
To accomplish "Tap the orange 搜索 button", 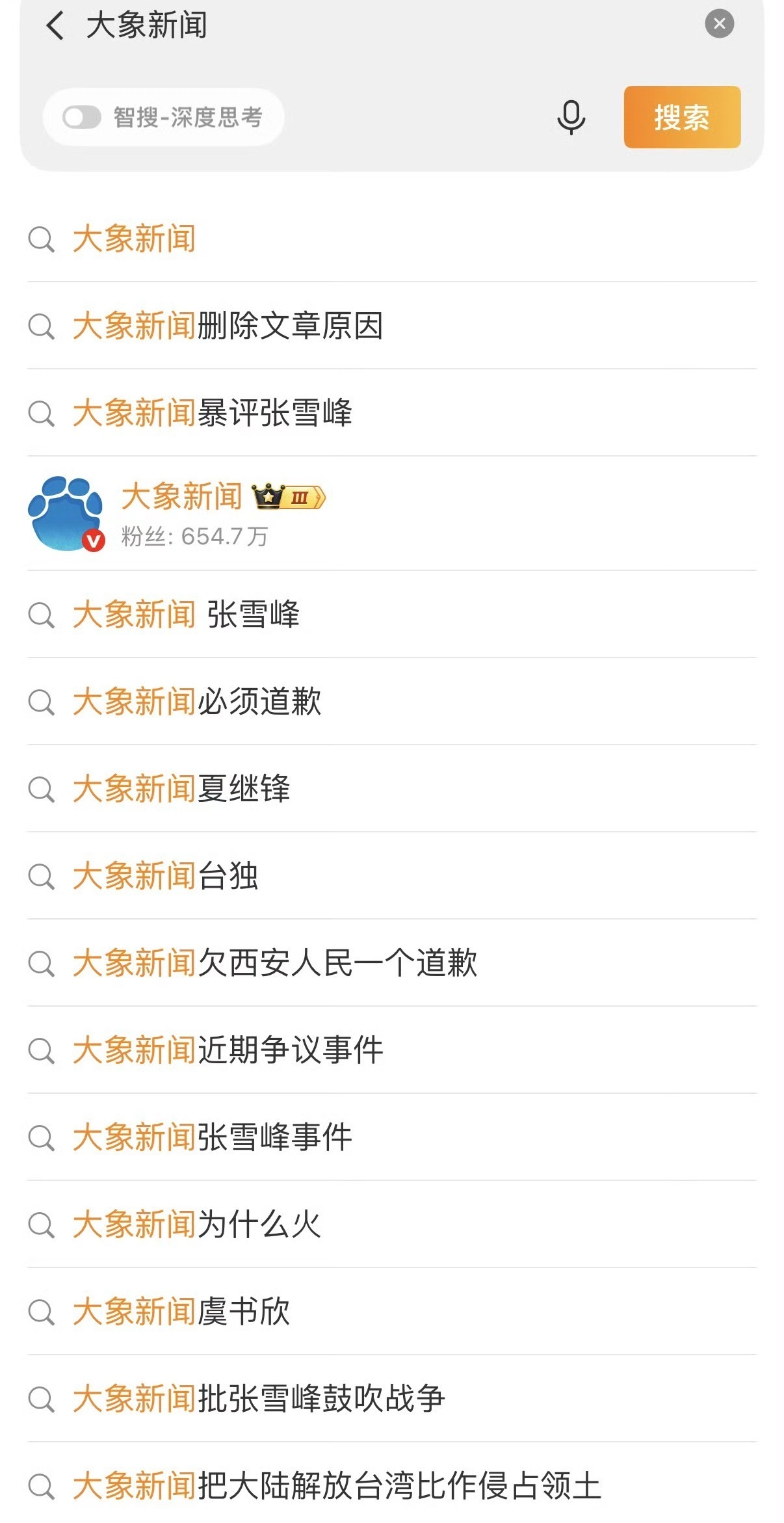I will coord(682,117).
